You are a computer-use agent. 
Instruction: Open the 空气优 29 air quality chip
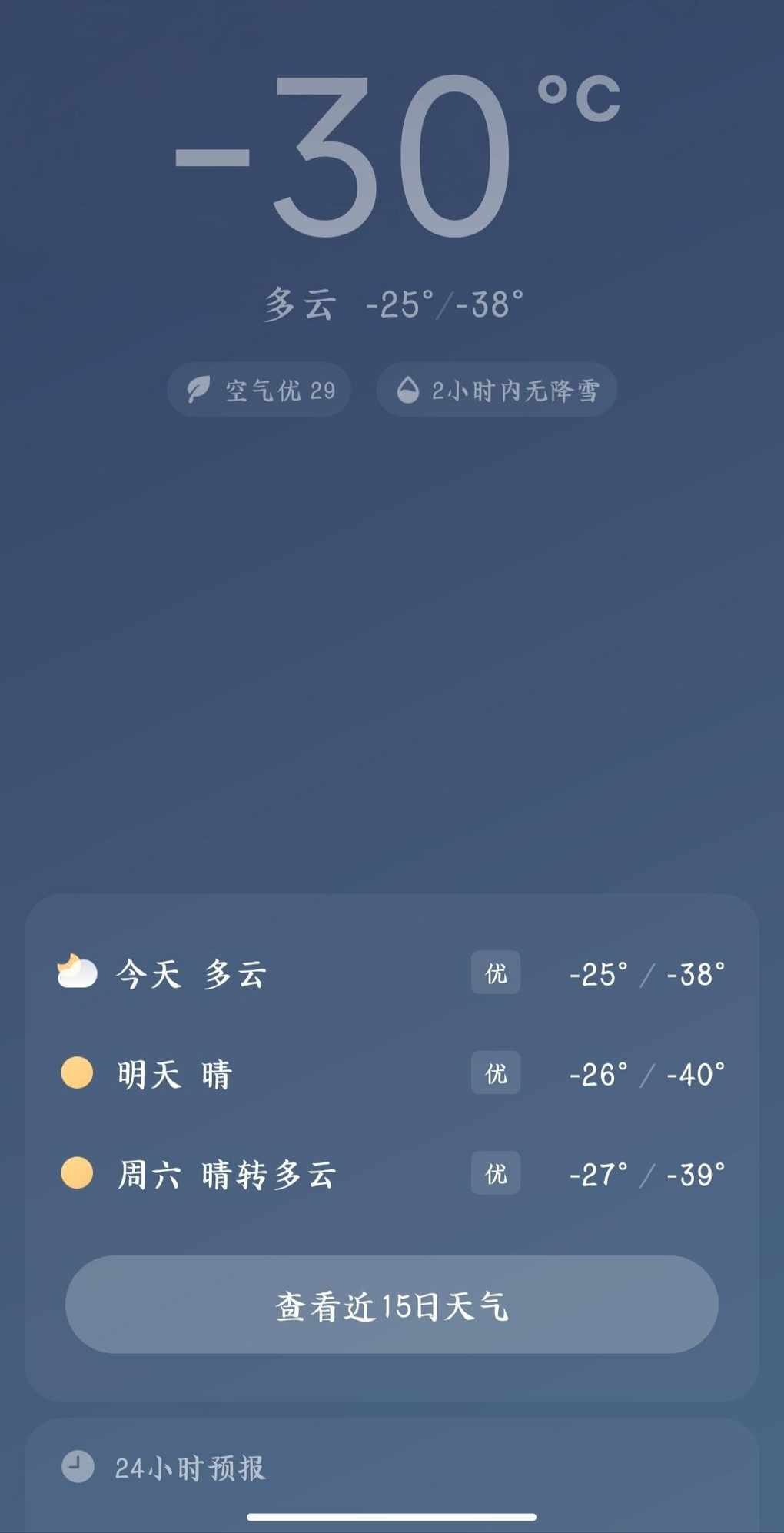259,390
